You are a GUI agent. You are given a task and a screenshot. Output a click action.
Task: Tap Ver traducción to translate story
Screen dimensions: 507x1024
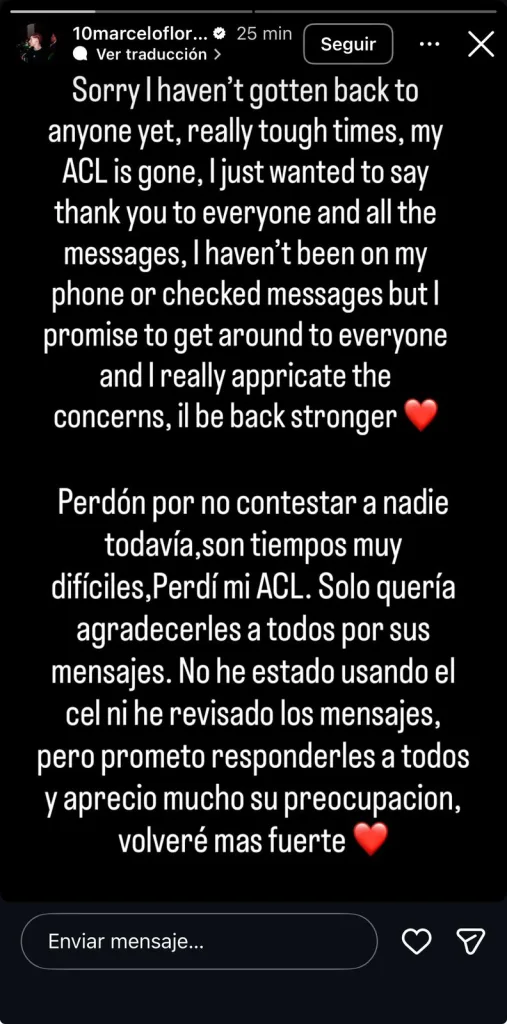pos(148,55)
